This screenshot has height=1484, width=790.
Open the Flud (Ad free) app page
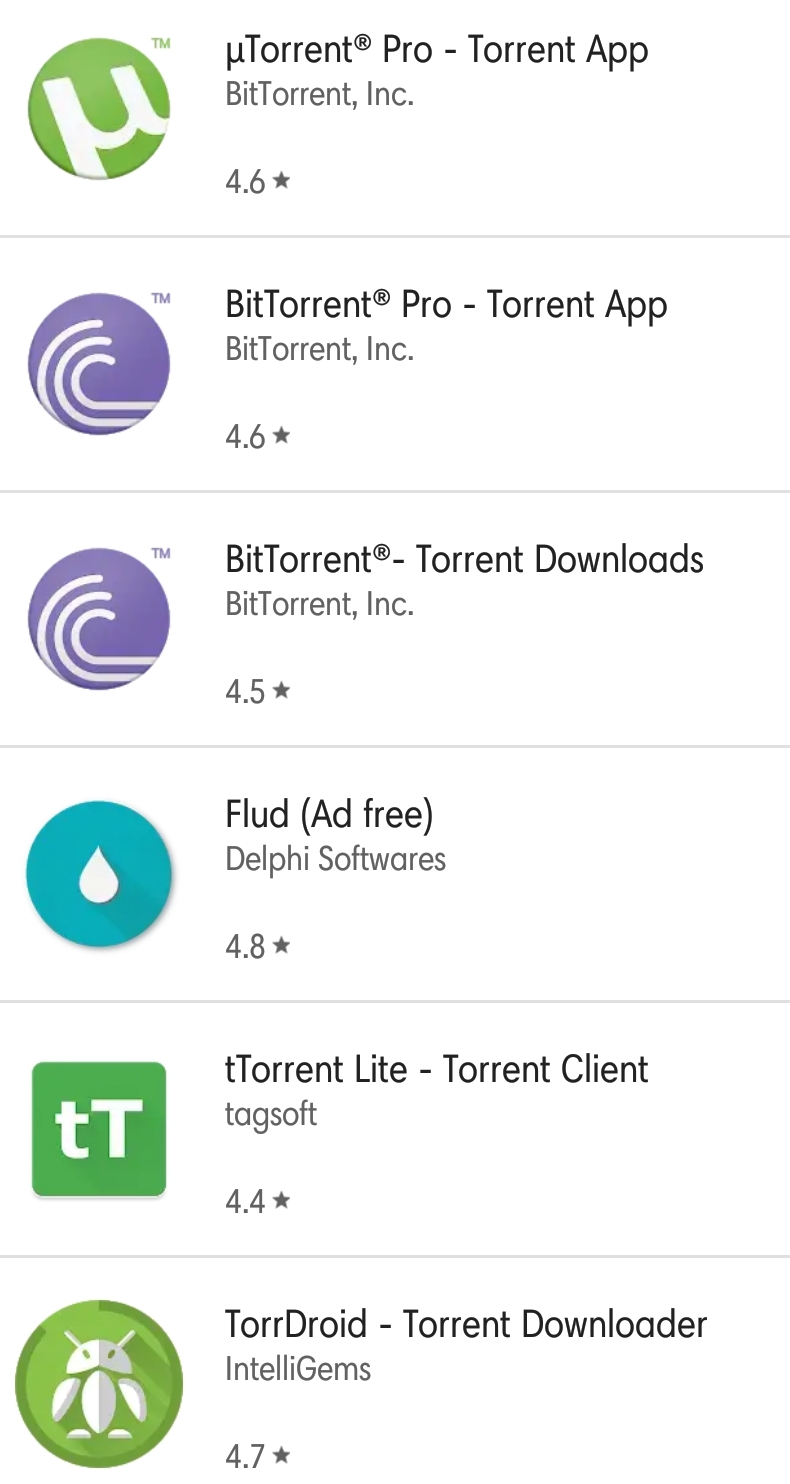click(330, 813)
